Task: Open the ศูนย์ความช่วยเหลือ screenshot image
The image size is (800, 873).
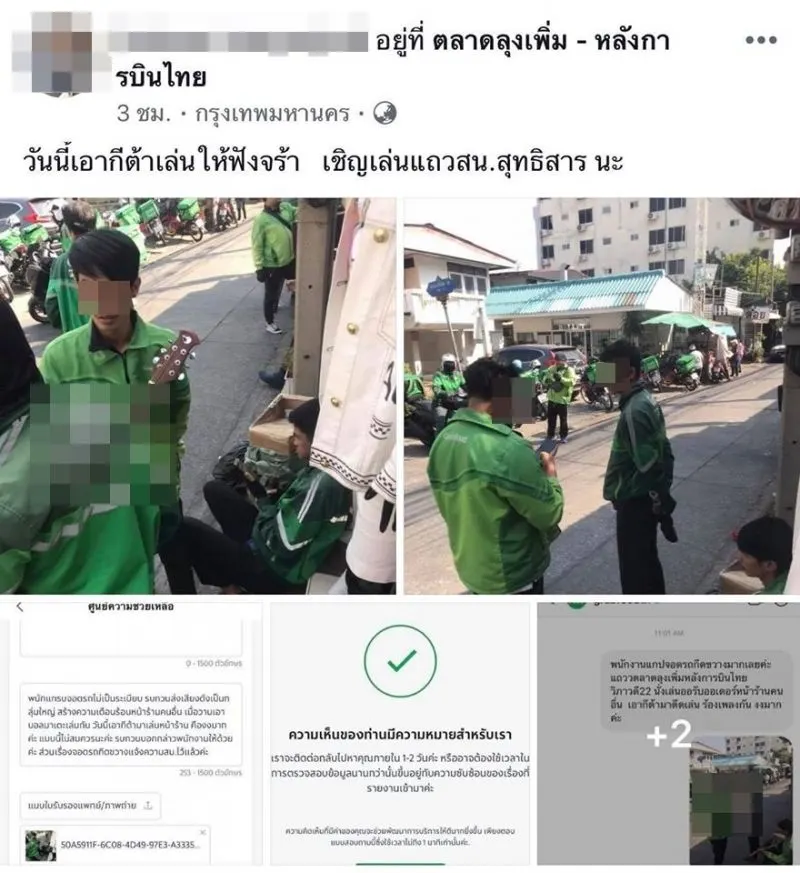Action: coord(131,735)
